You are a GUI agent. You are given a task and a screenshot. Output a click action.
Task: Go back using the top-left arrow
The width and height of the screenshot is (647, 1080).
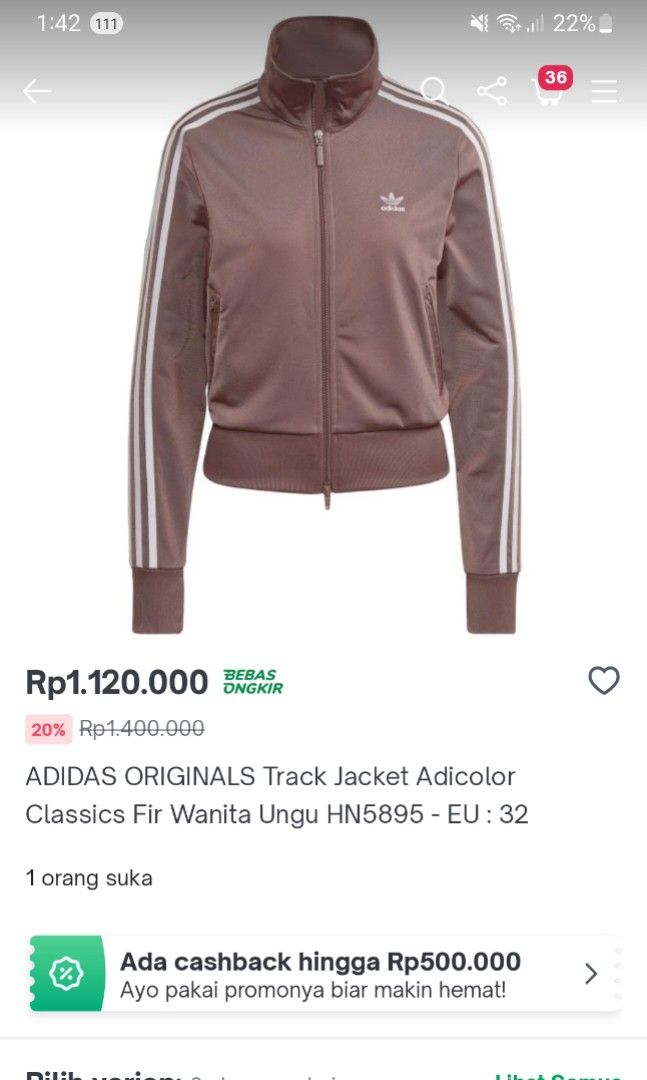[37, 92]
